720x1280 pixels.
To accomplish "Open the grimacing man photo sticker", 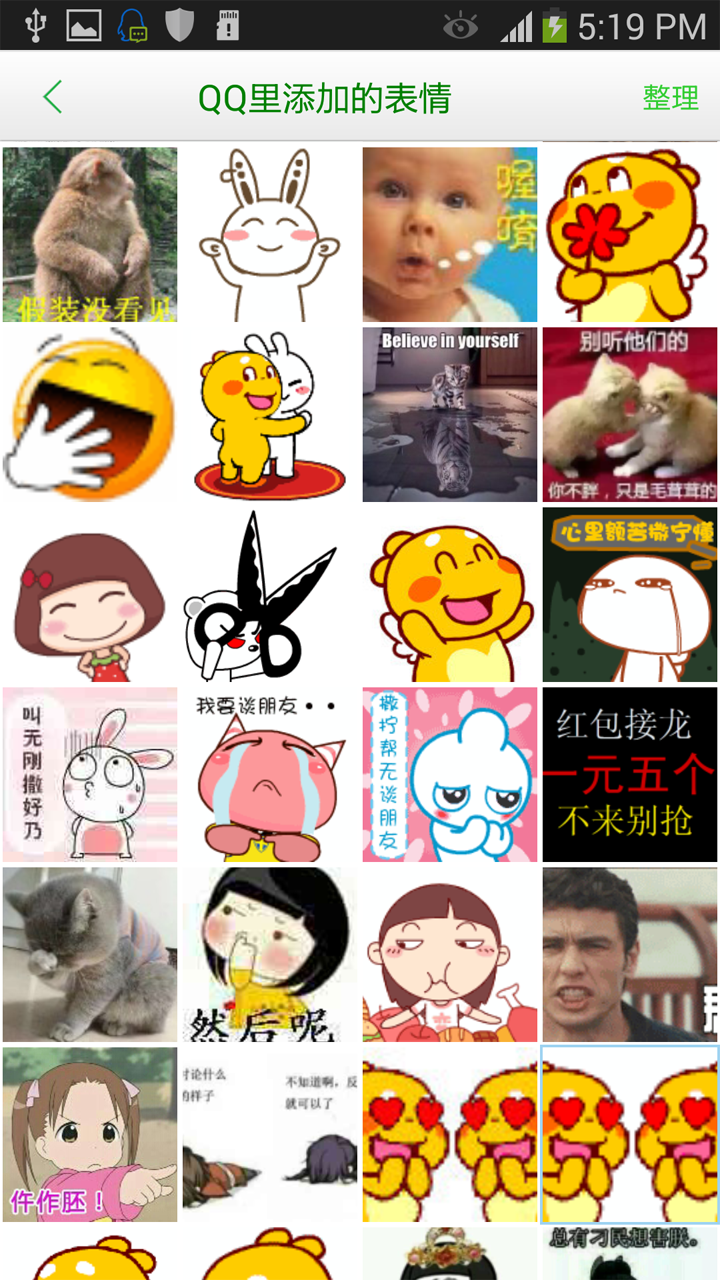I will [x=630, y=955].
